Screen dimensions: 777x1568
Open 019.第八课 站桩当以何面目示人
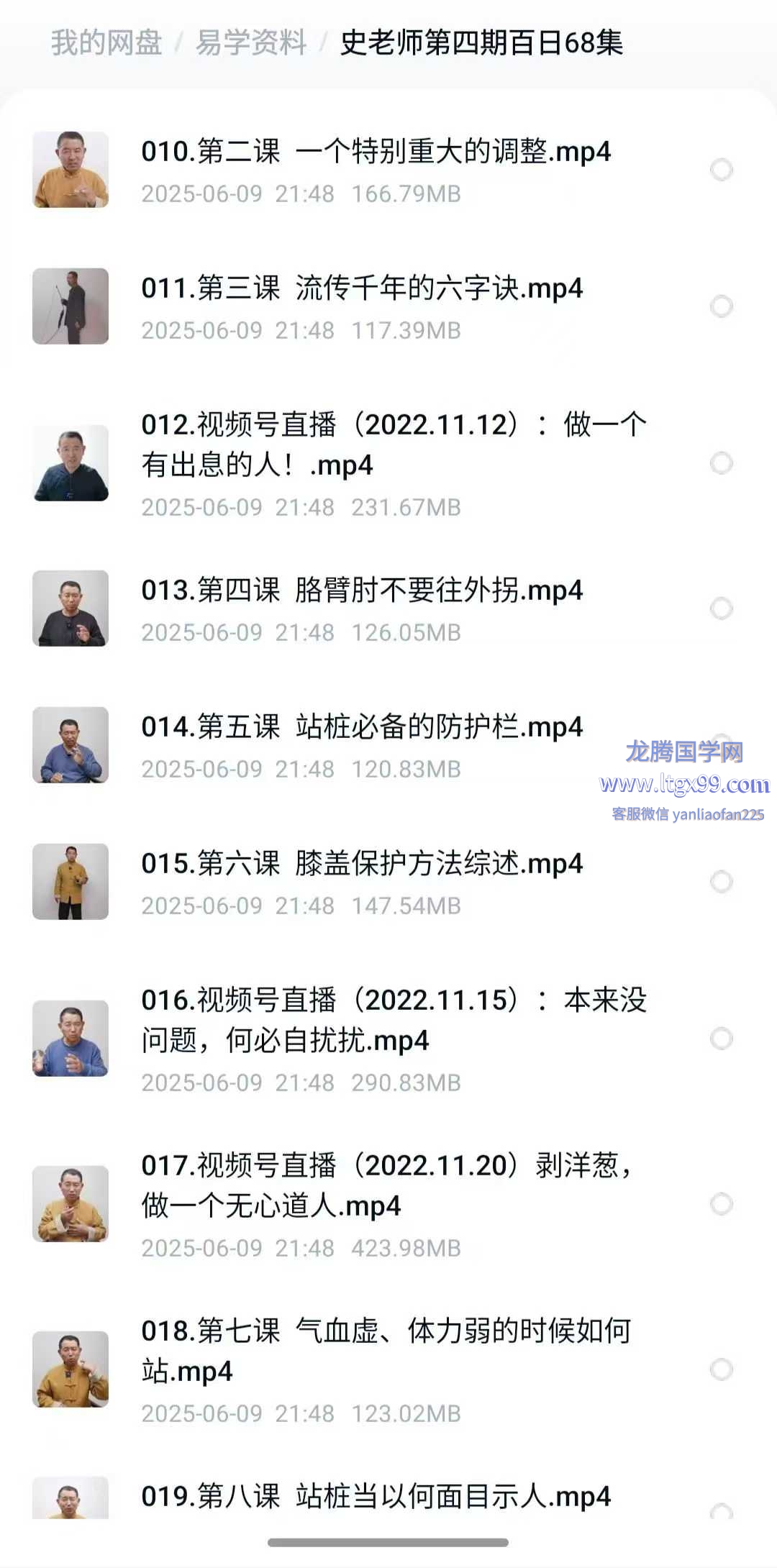pos(376,1497)
